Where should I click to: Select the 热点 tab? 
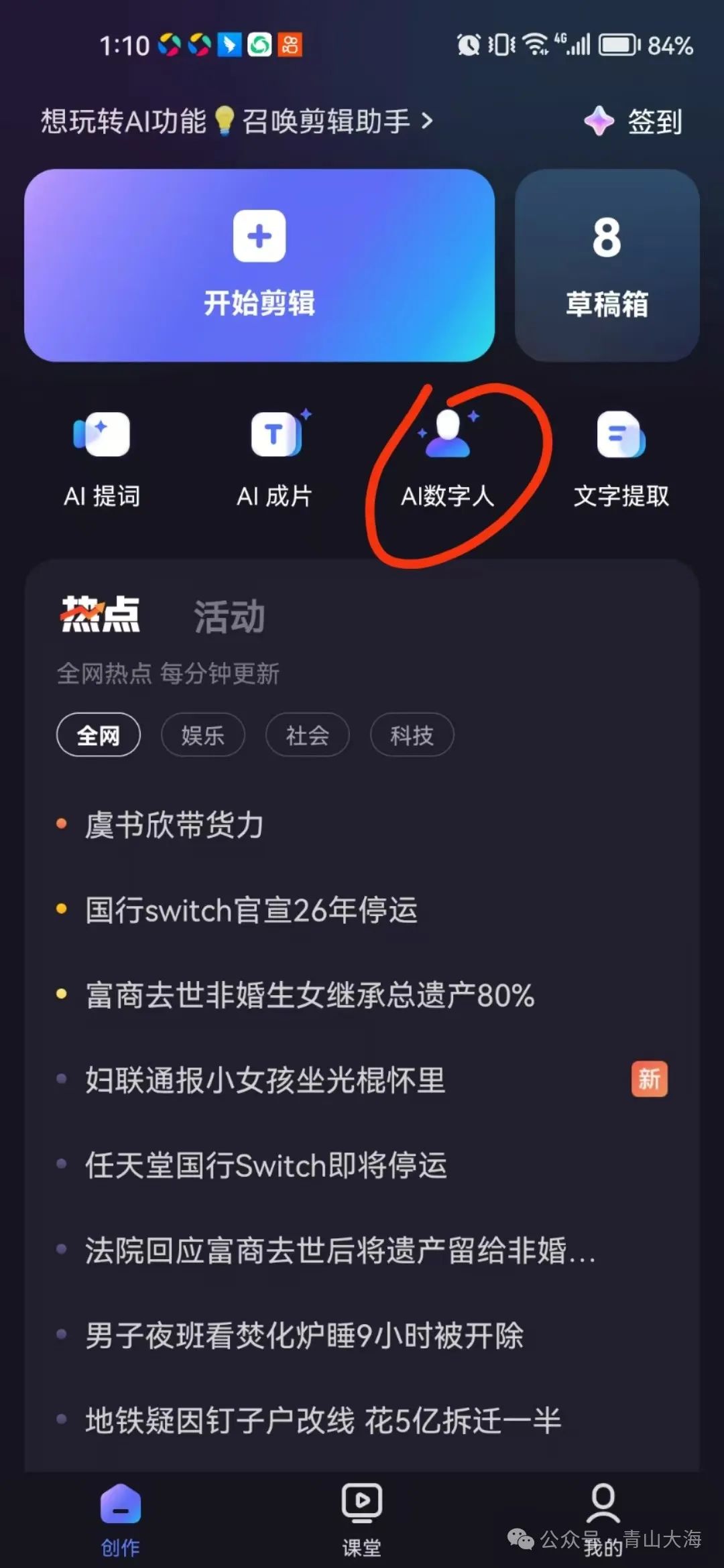coord(101,614)
